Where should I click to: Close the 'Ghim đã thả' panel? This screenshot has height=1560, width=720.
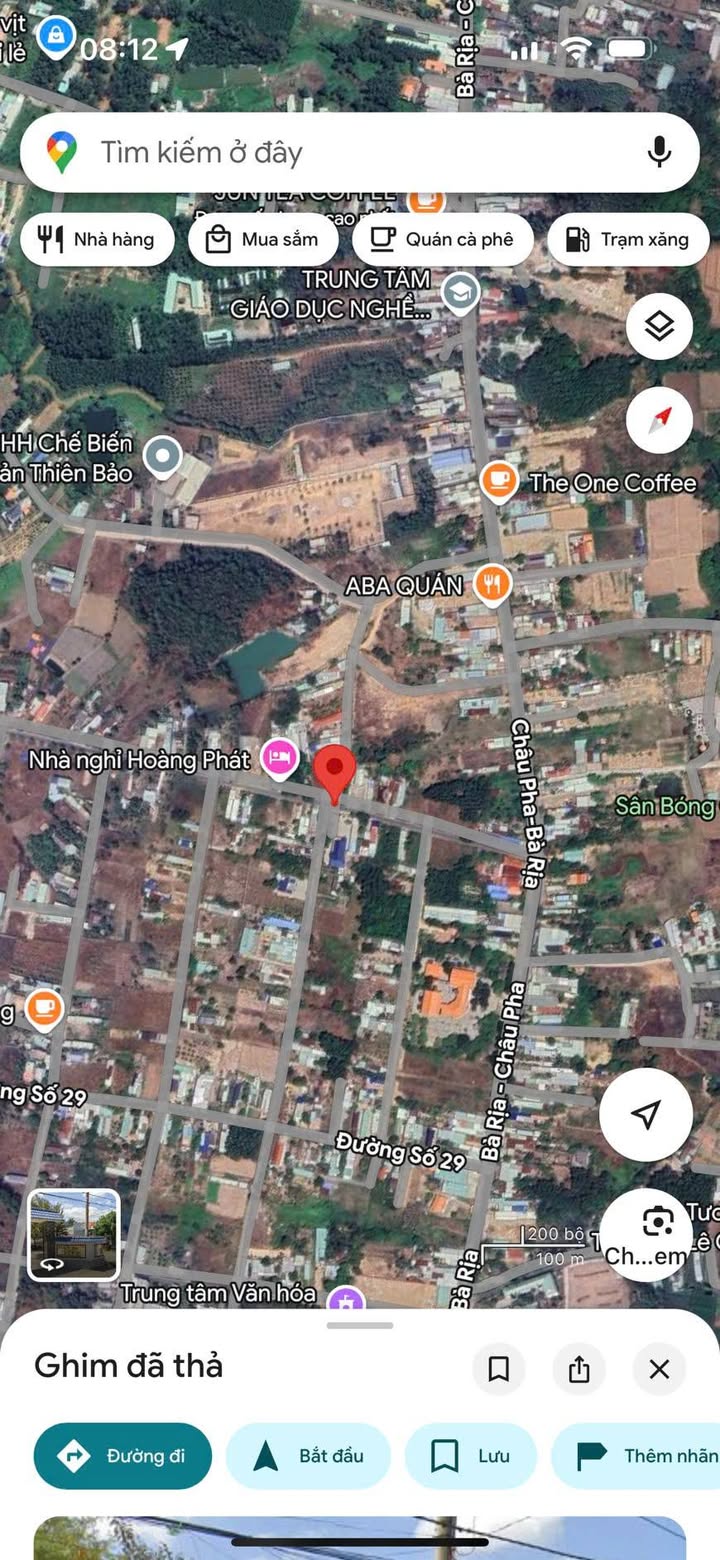[x=659, y=1369]
